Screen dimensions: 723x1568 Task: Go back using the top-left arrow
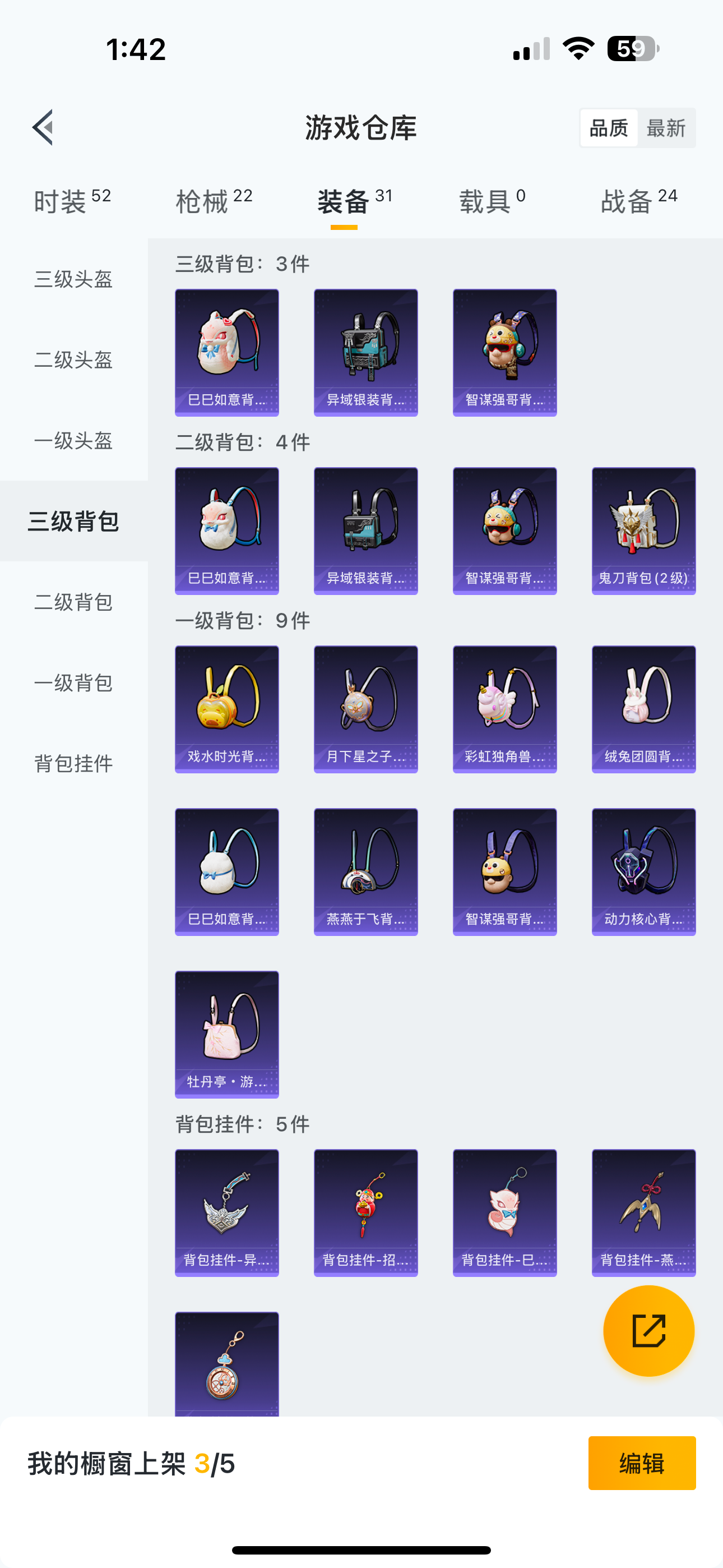tap(44, 128)
